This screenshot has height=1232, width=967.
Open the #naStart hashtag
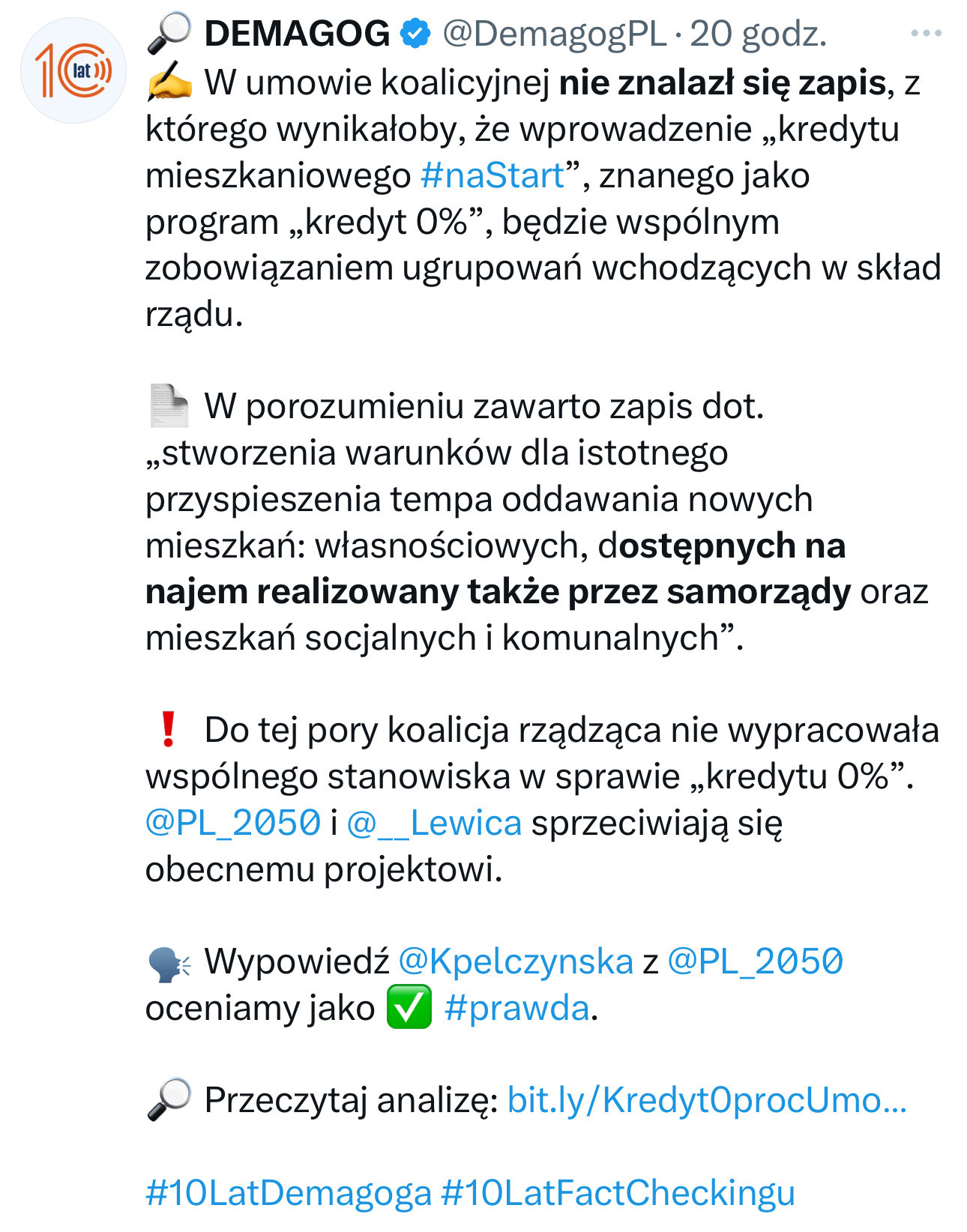(492, 175)
